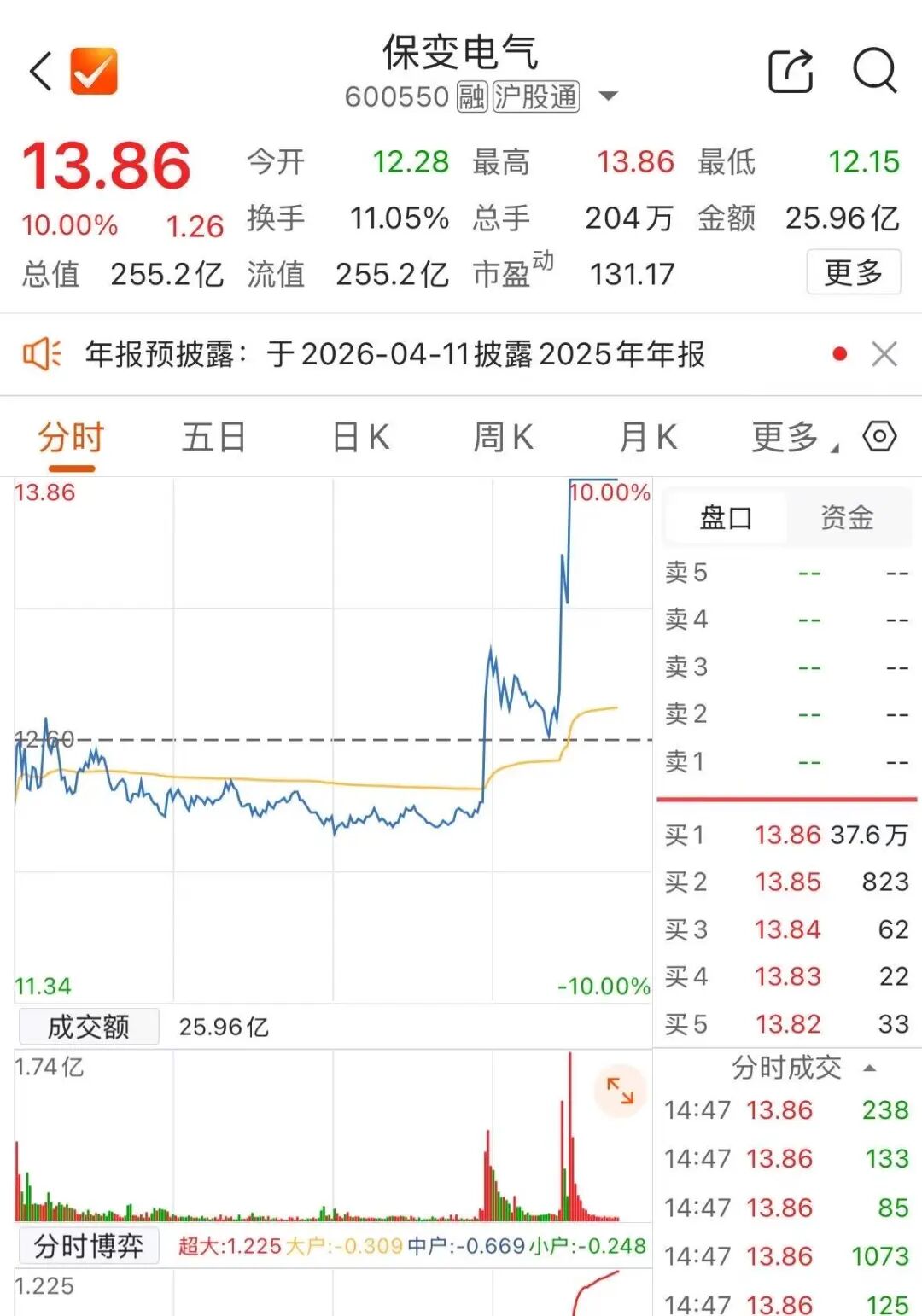
Task: Switch to the 五日 chart tab
Action: (213, 438)
